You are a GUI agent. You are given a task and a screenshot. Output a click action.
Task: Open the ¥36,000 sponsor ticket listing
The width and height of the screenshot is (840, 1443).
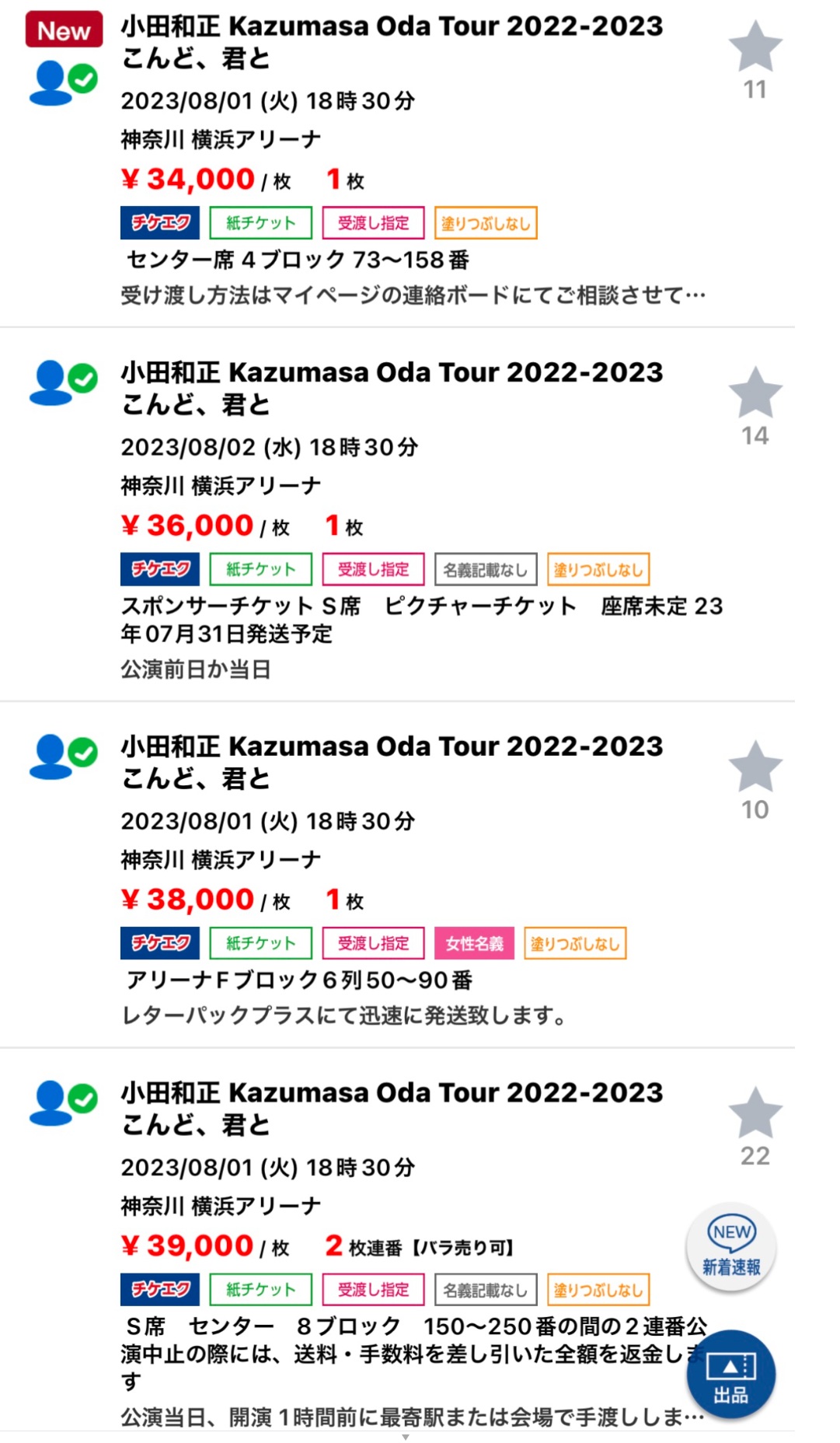pyautogui.click(x=396, y=515)
